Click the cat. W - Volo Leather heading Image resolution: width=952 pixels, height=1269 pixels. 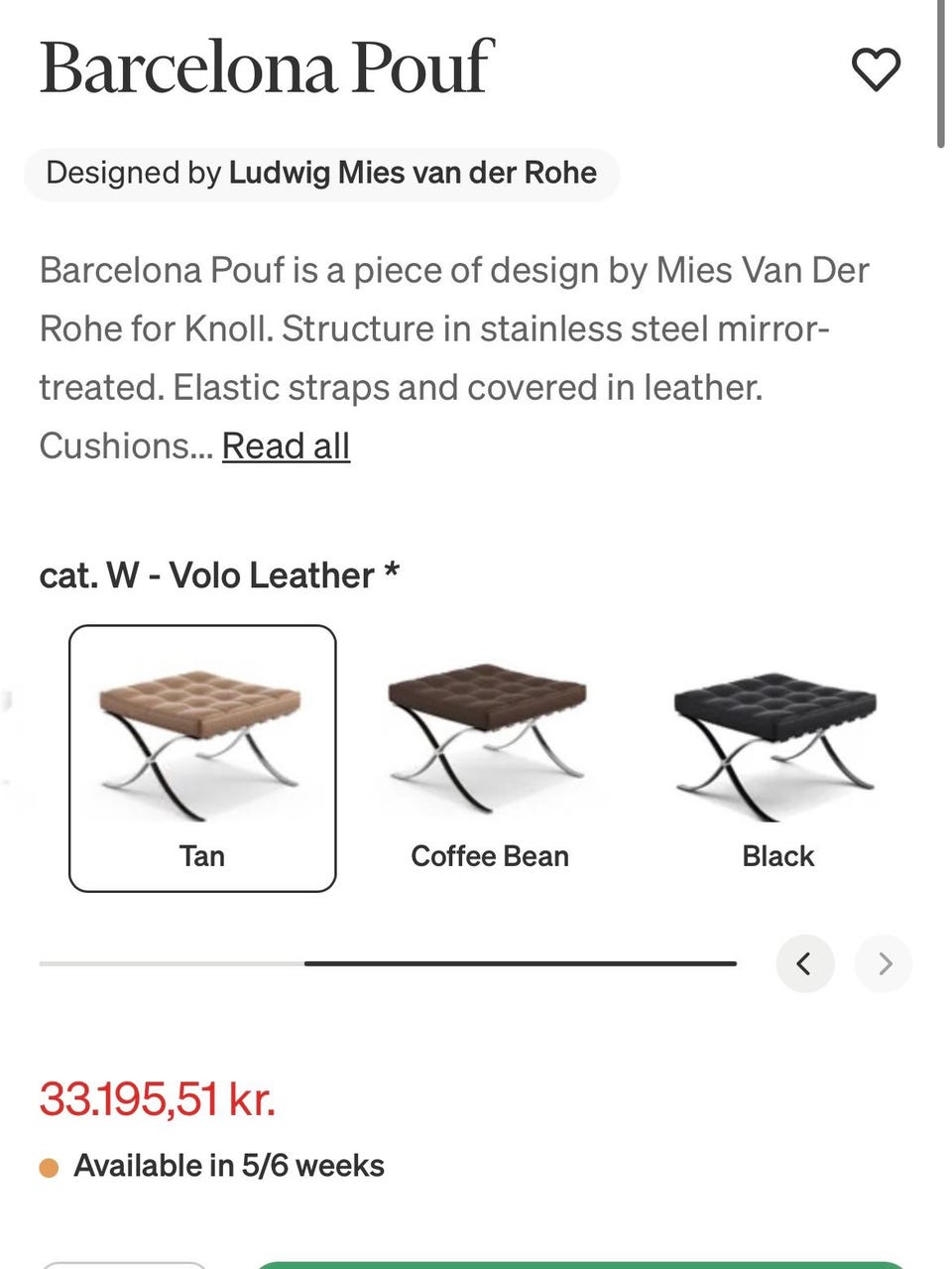coord(219,574)
